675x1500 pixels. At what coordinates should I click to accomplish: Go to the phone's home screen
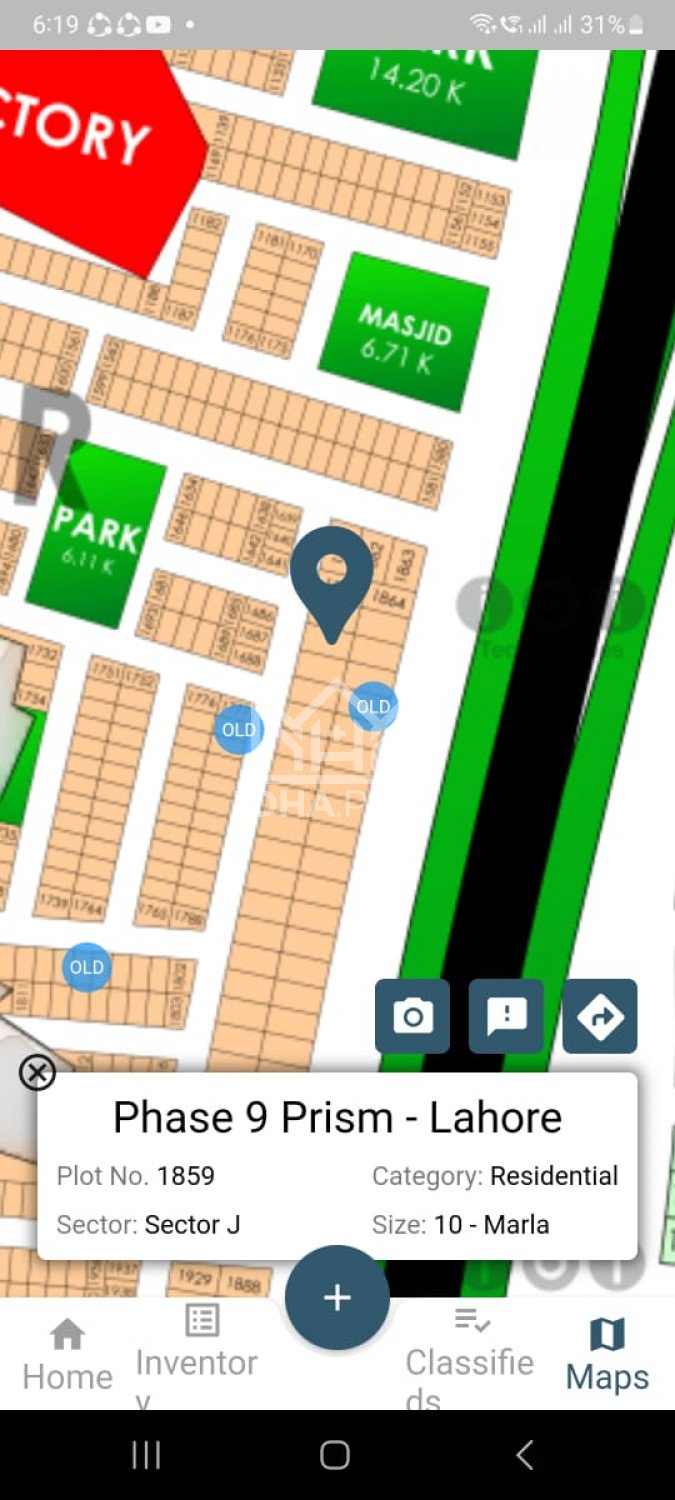click(335, 1455)
